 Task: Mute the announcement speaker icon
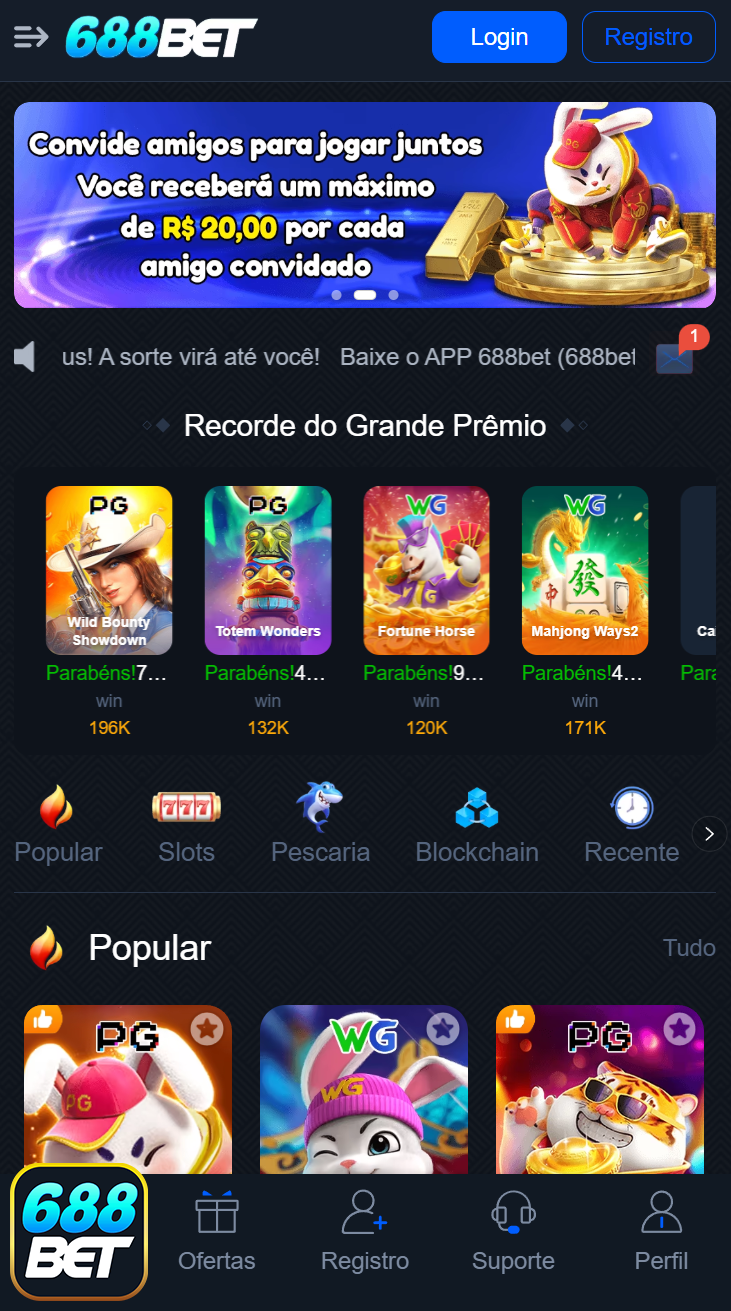pyautogui.click(x=25, y=356)
